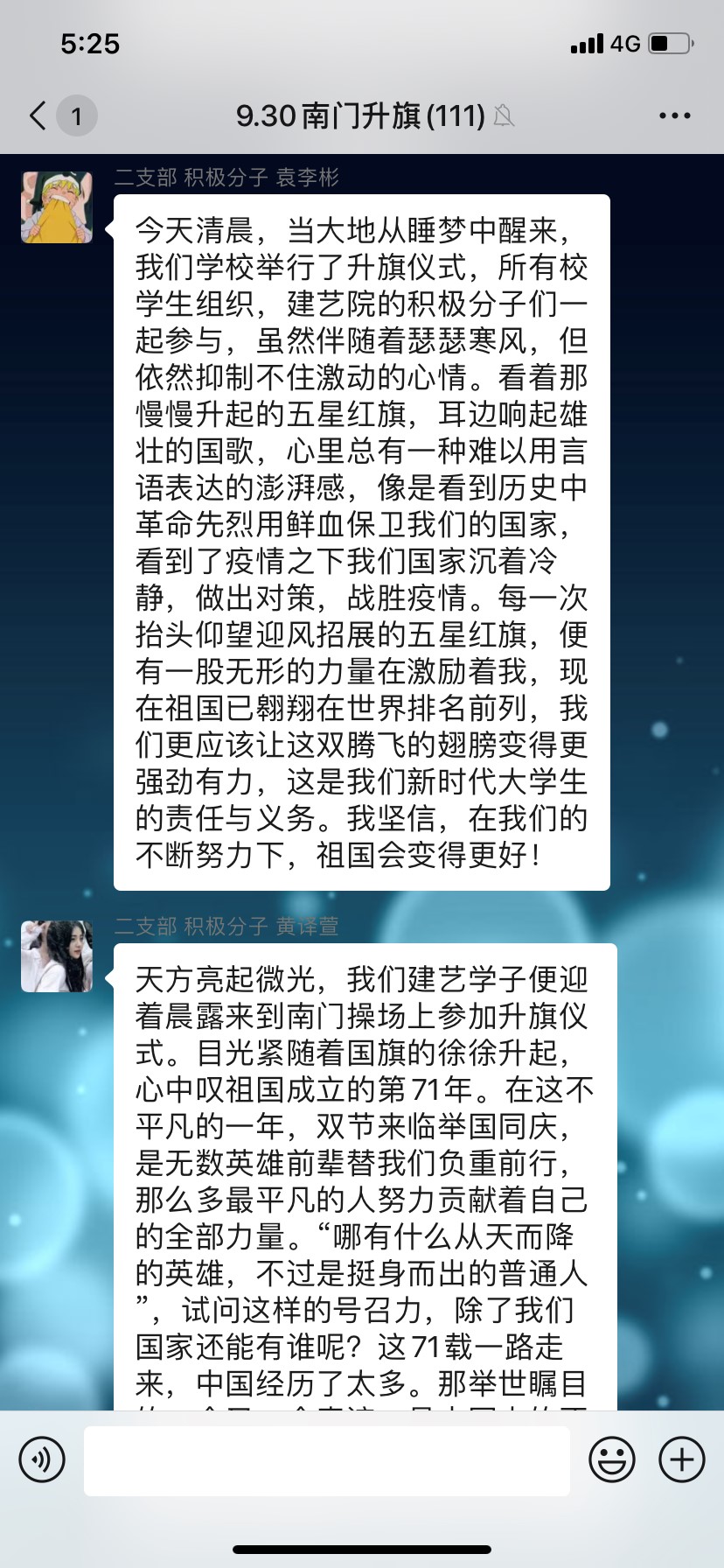Open the emoji sticker panel

612,1459
